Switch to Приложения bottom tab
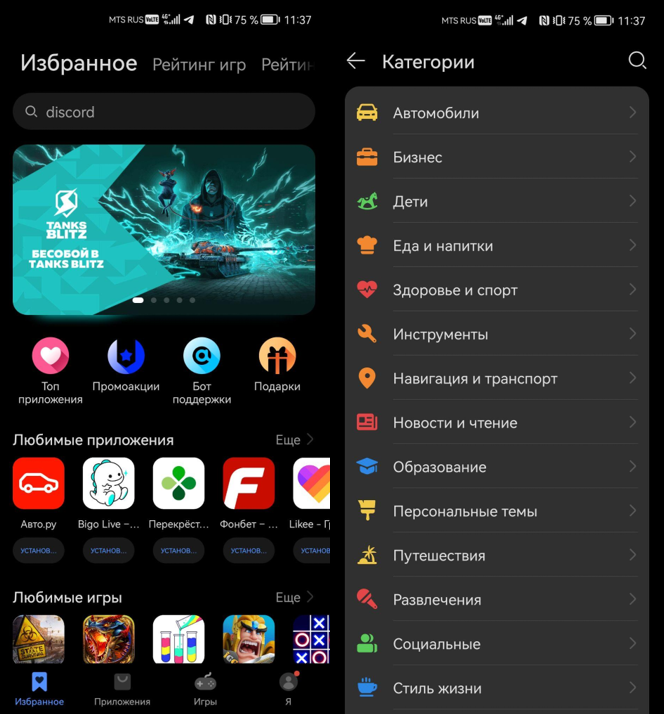The height and width of the screenshot is (714, 664). tap(122, 689)
